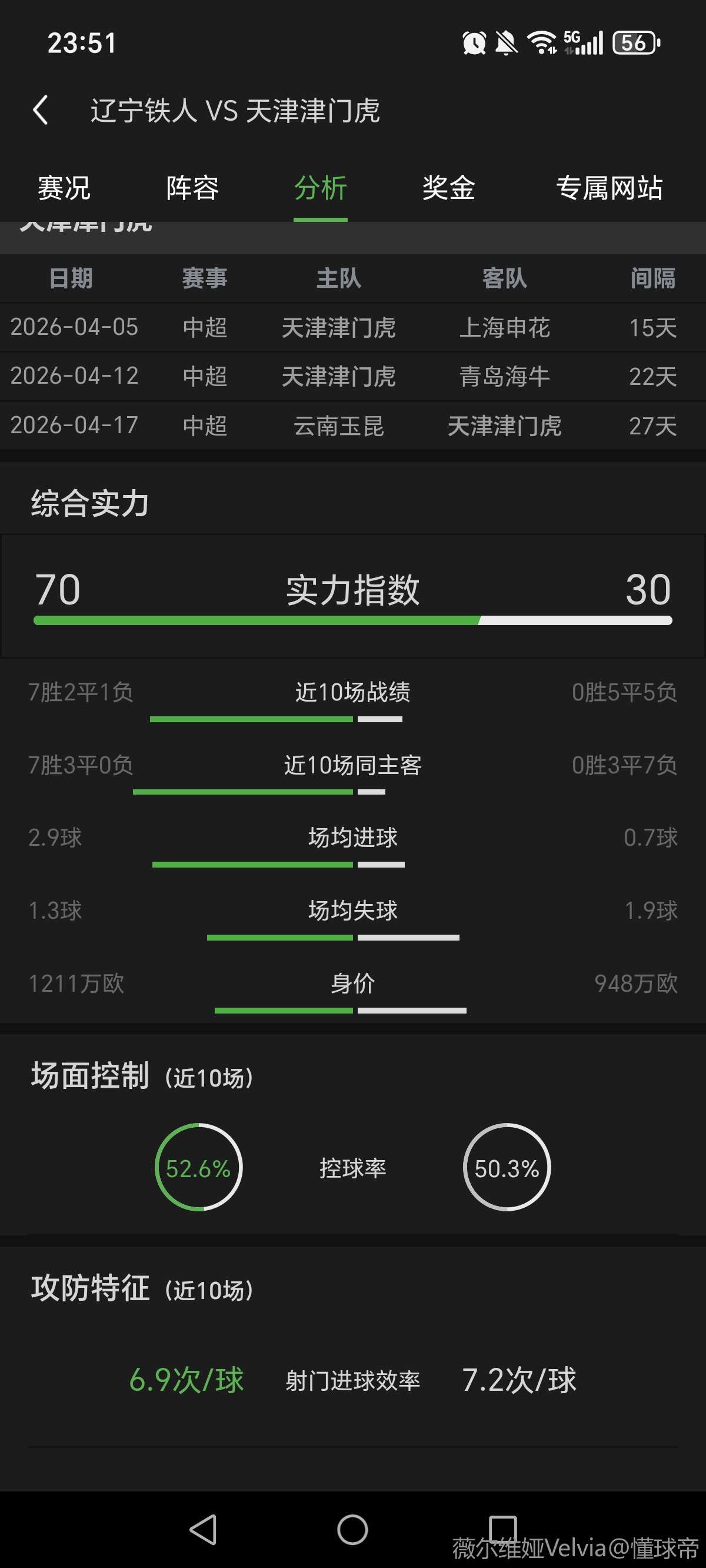Switch to the 赛况 tab
The image size is (706, 1568).
click(64, 188)
